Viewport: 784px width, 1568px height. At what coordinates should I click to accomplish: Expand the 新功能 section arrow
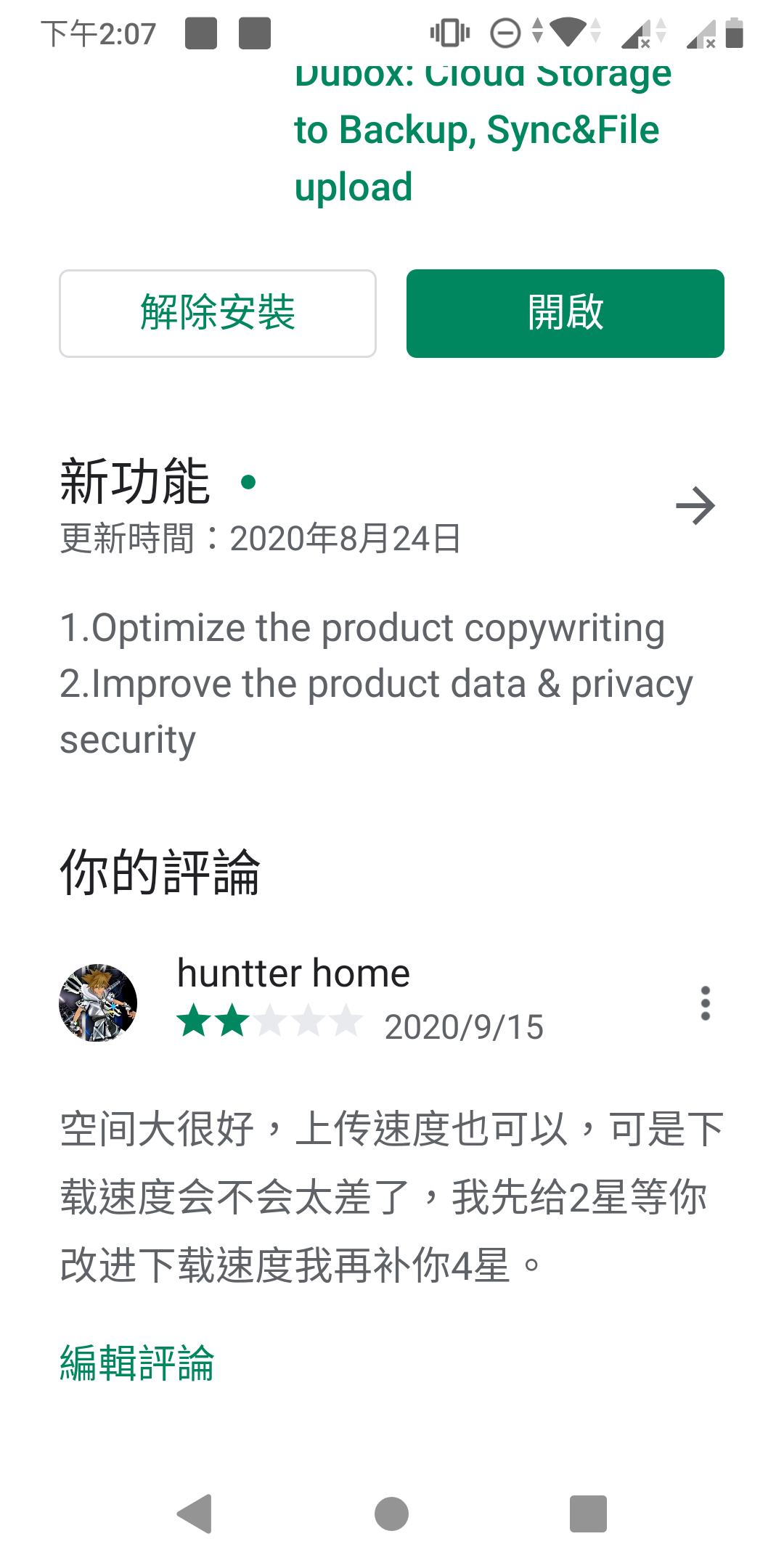695,506
